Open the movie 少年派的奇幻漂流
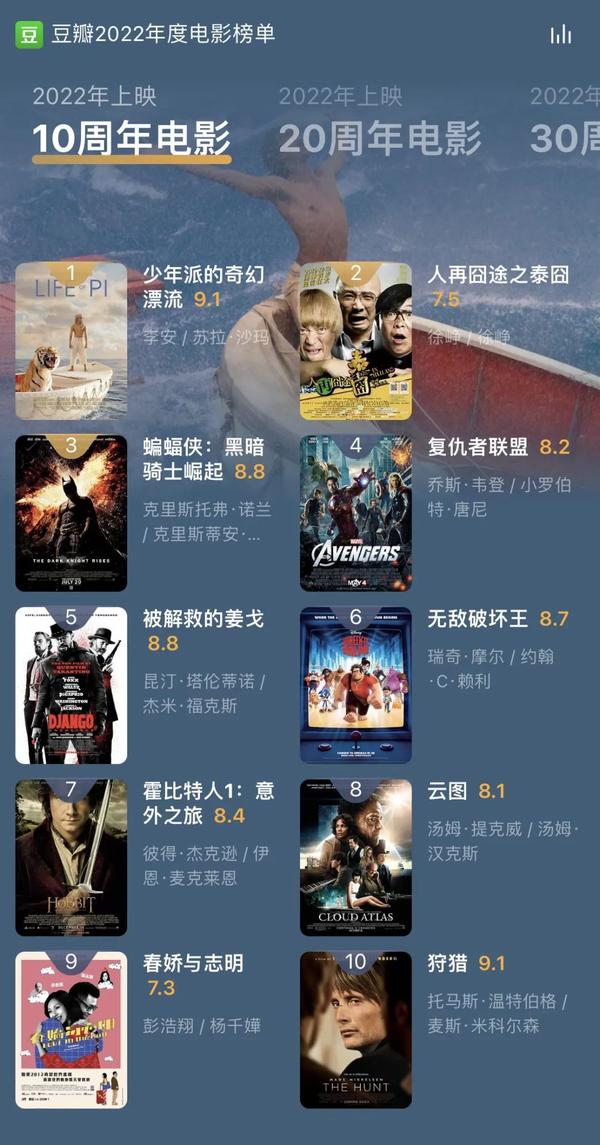600x1145 pixels. pos(147,340)
